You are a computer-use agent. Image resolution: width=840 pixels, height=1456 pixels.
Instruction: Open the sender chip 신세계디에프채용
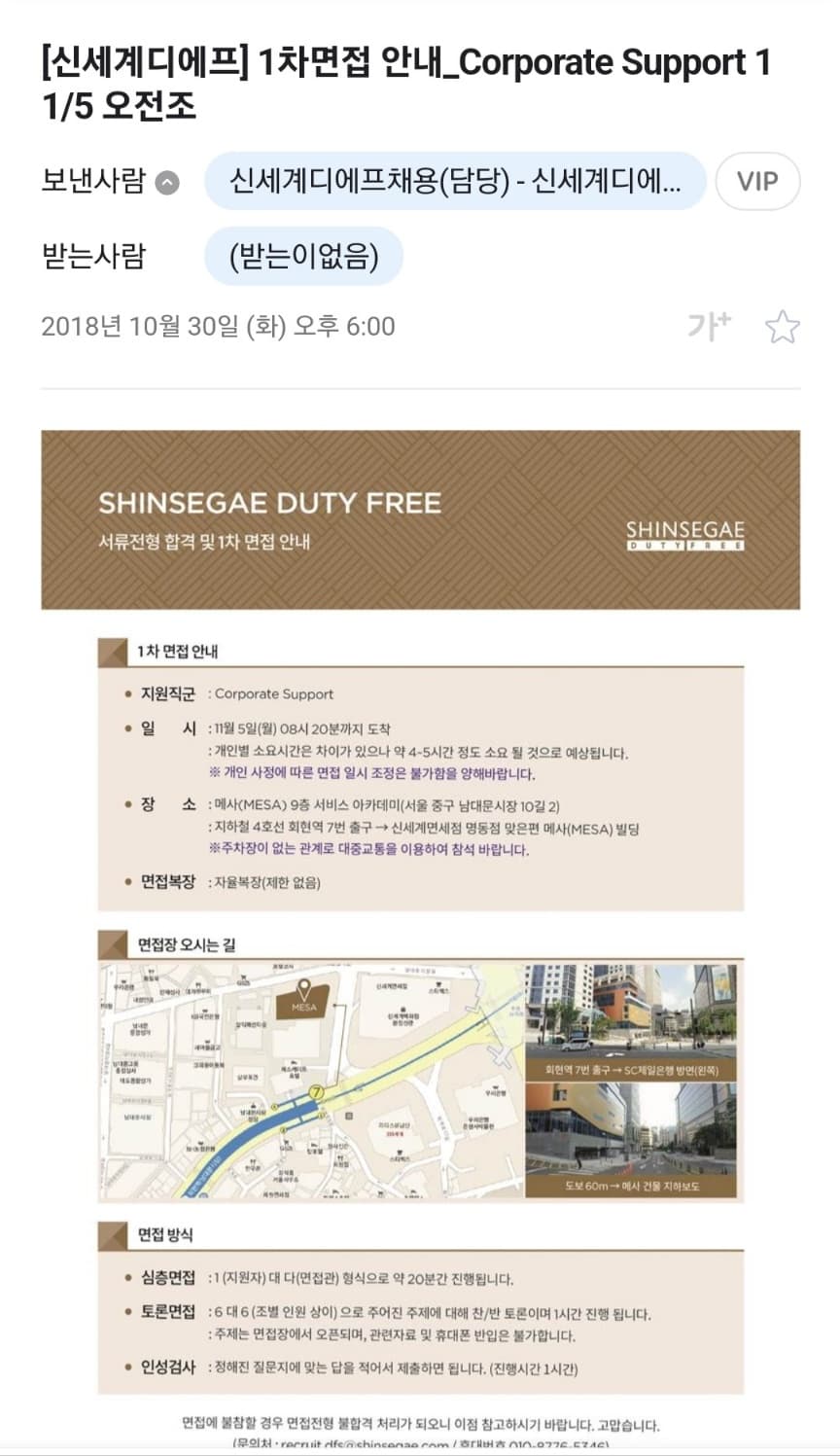click(454, 182)
